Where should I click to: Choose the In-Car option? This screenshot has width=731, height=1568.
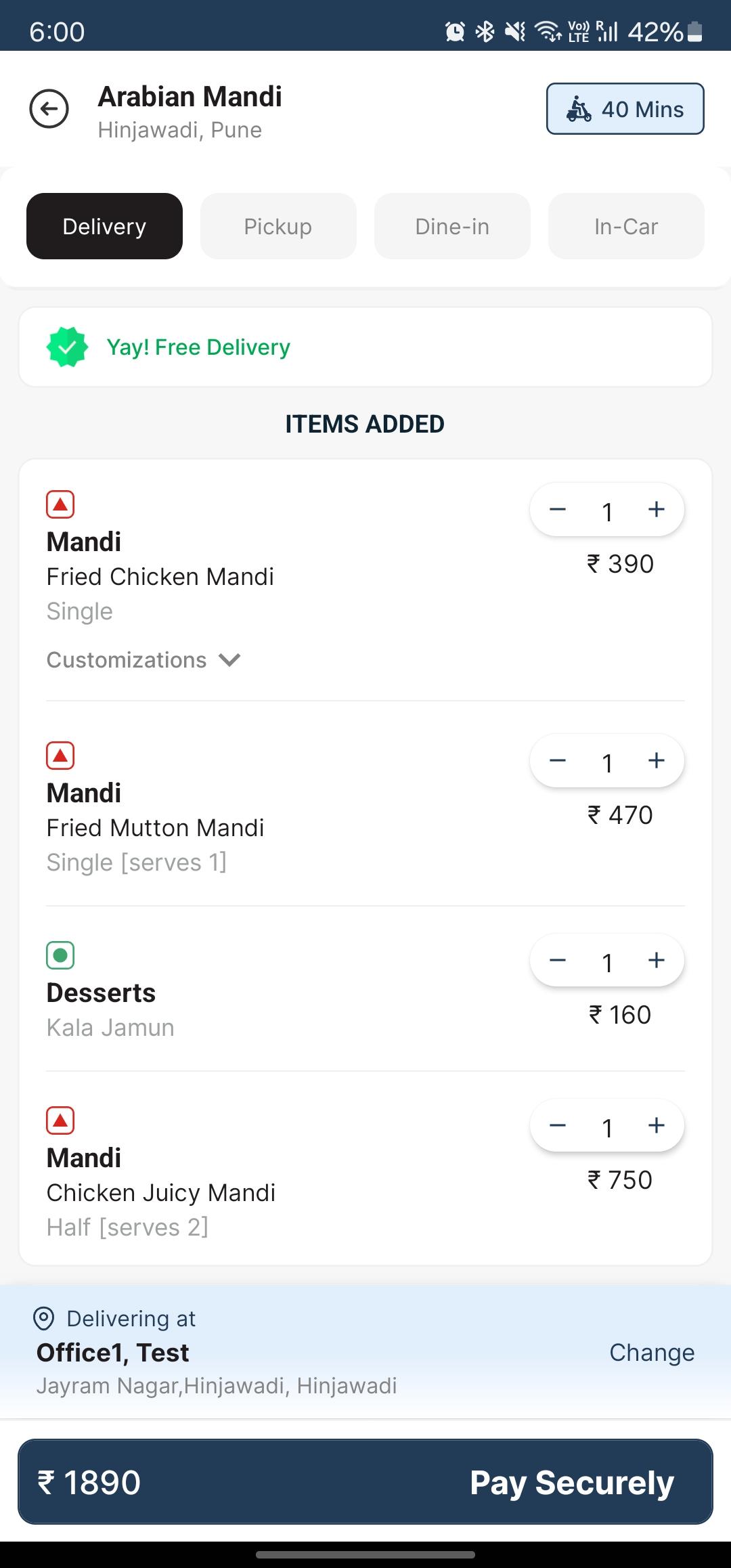(626, 226)
